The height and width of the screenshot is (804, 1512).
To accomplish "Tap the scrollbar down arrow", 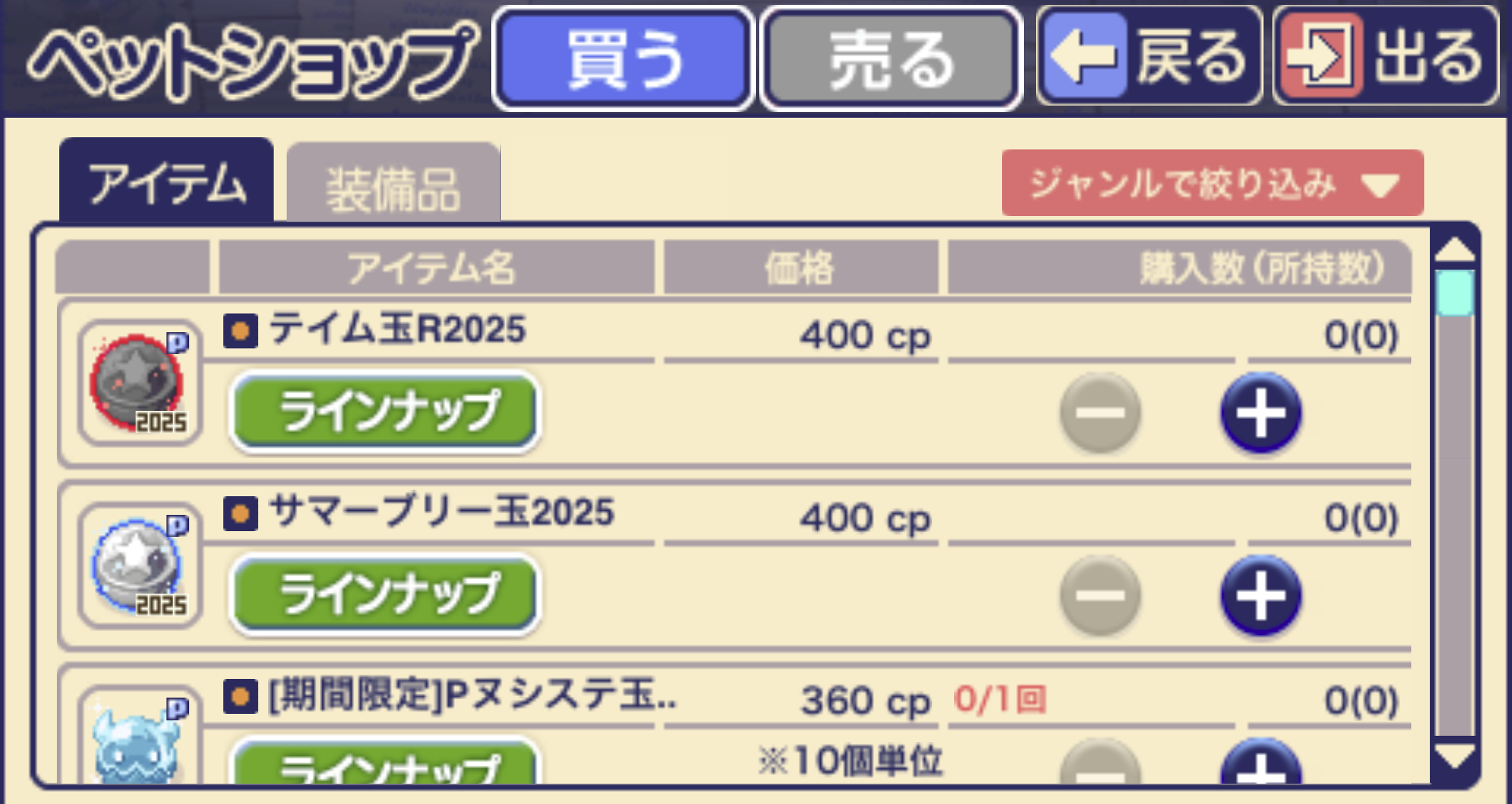I will coord(1454,758).
